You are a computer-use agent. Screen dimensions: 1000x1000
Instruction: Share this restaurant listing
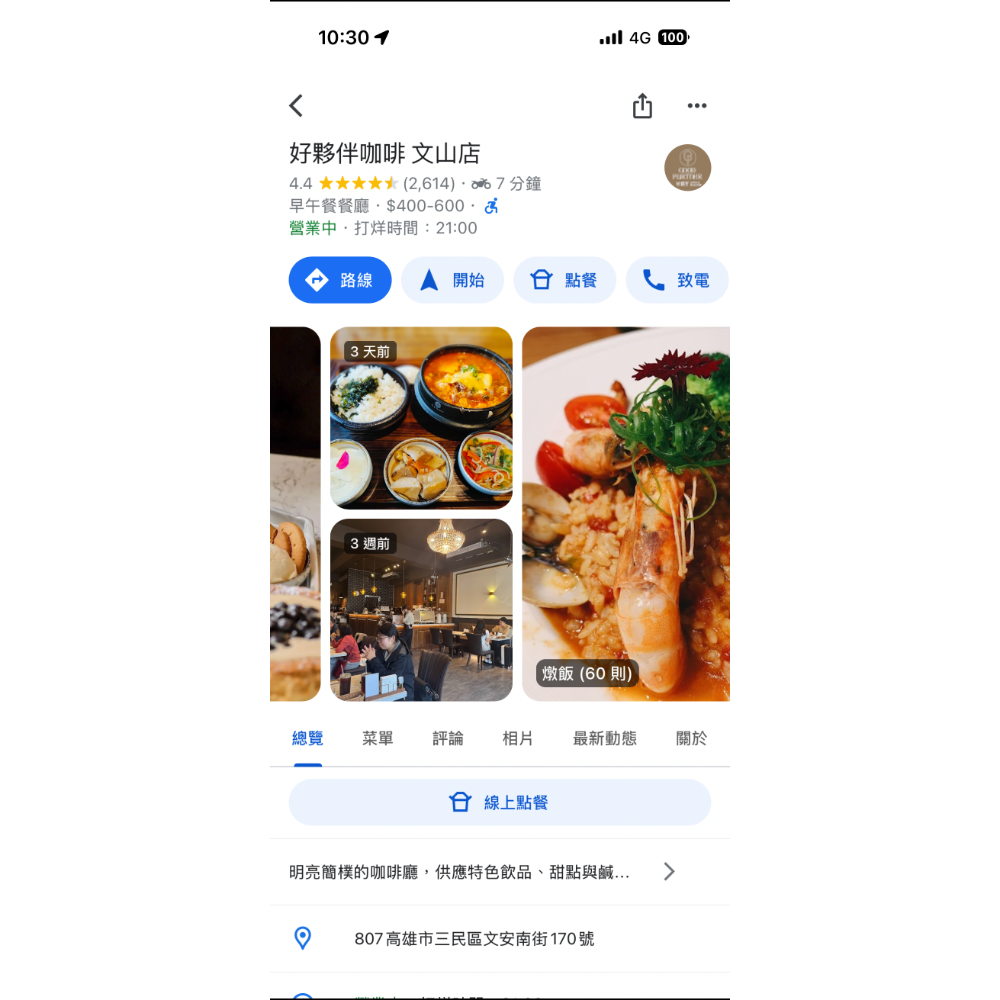coord(642,106)
